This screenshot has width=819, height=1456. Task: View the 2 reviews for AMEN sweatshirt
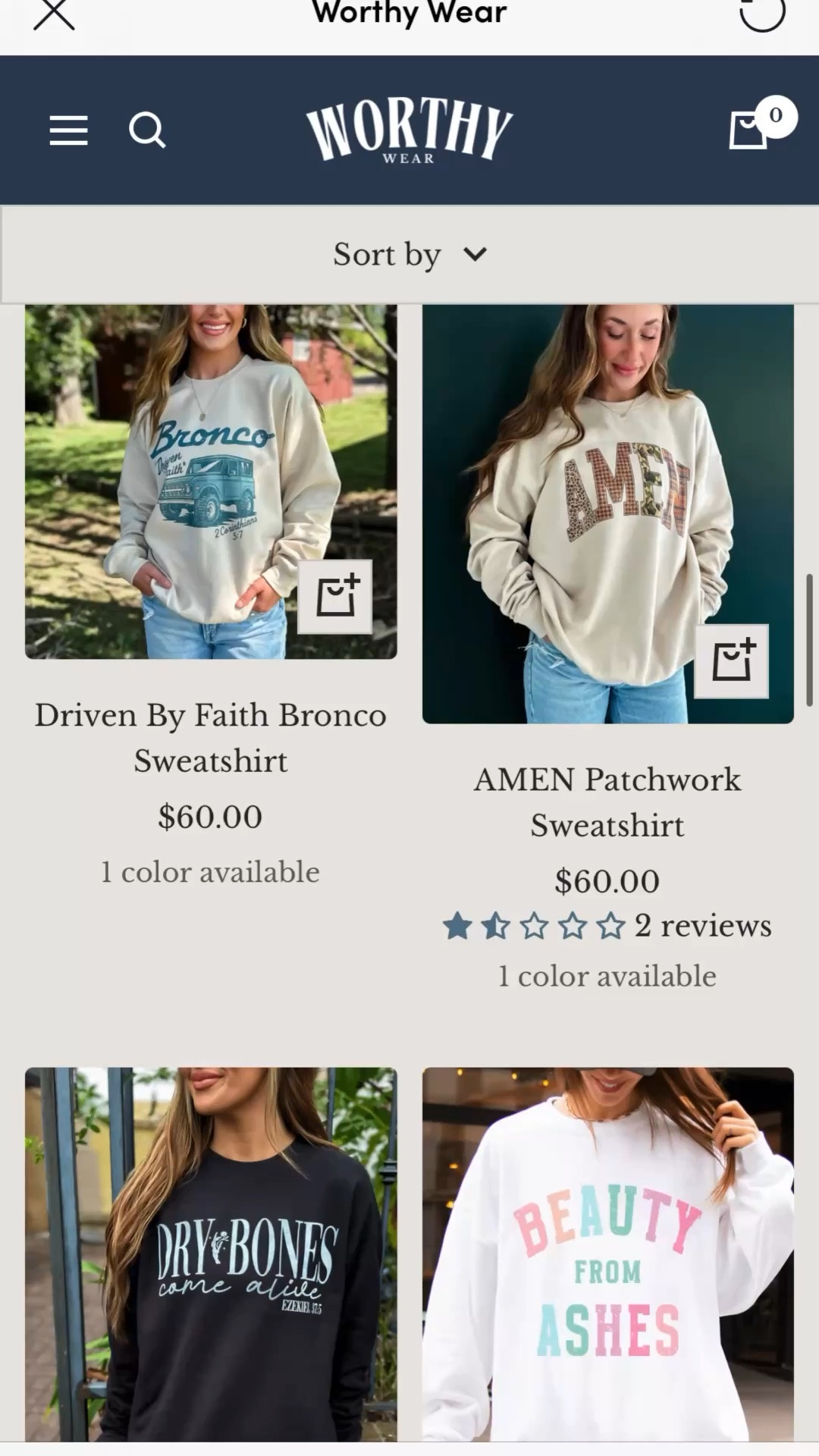pyautogui.click(x=703, y=926)
